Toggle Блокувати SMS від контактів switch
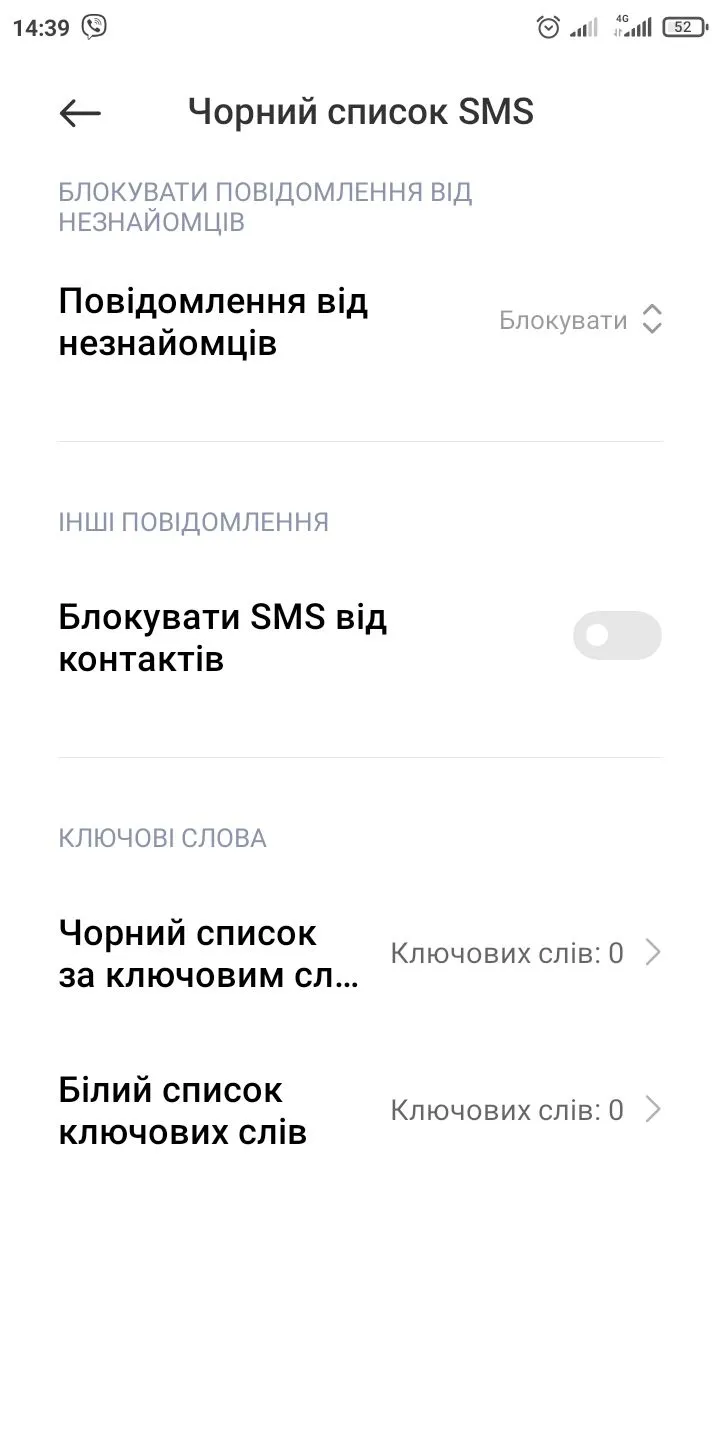720x1440 pixels. click(x=616, y=636)
